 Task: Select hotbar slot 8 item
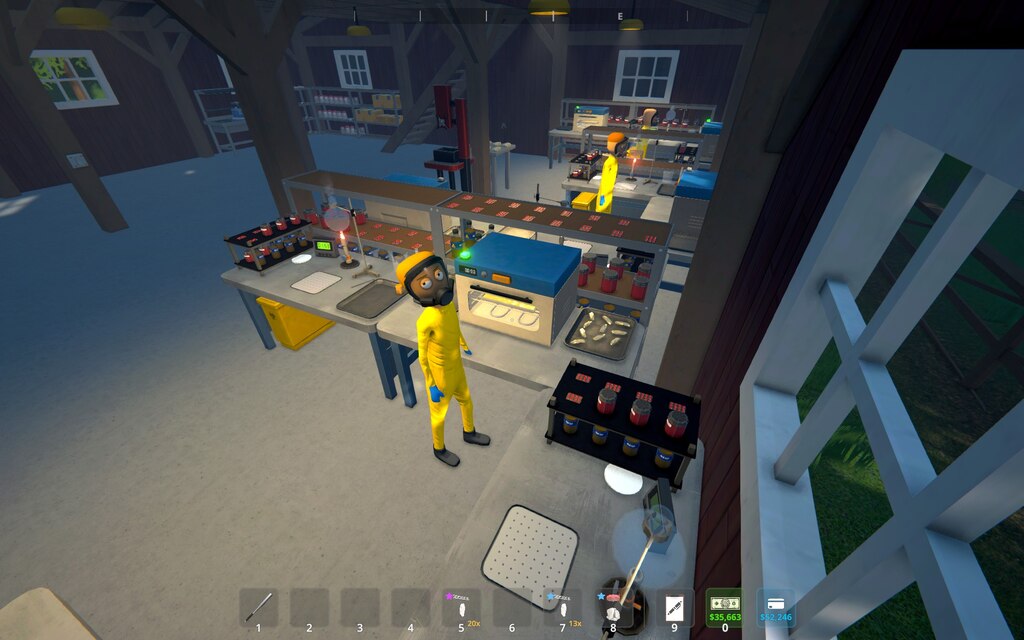coord(614,607)
